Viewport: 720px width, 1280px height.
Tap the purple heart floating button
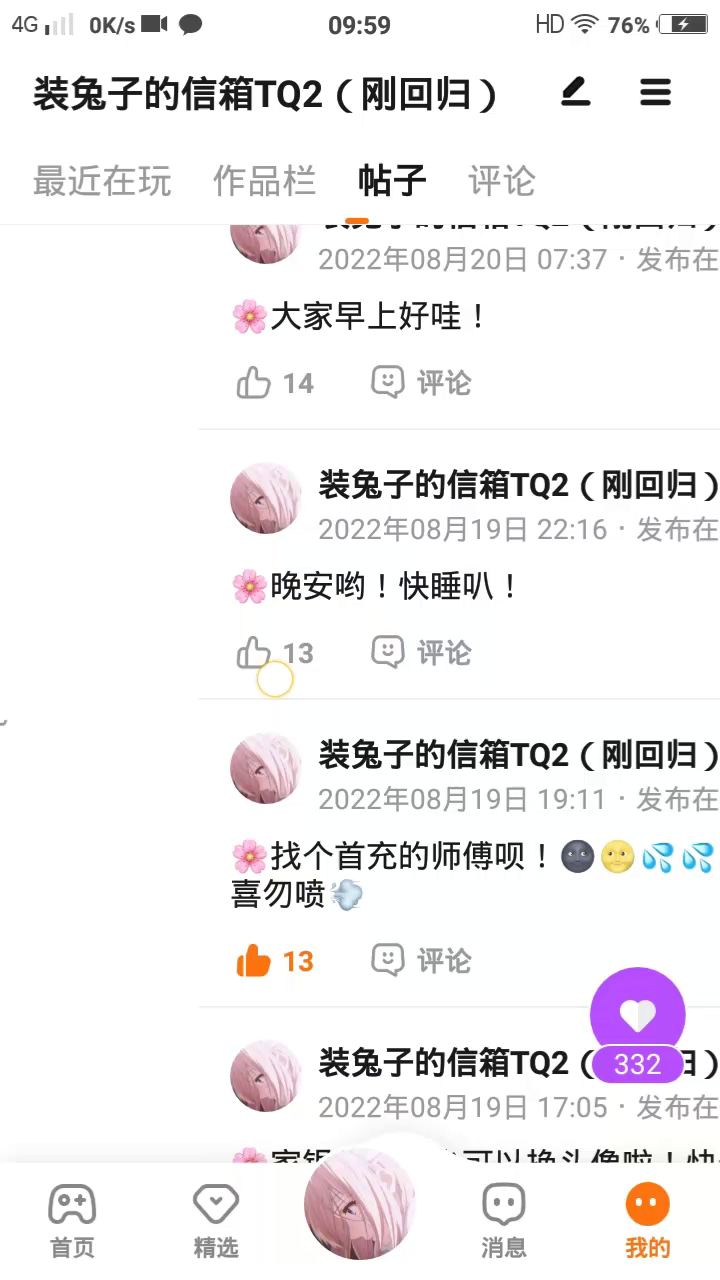[638, 1015]
